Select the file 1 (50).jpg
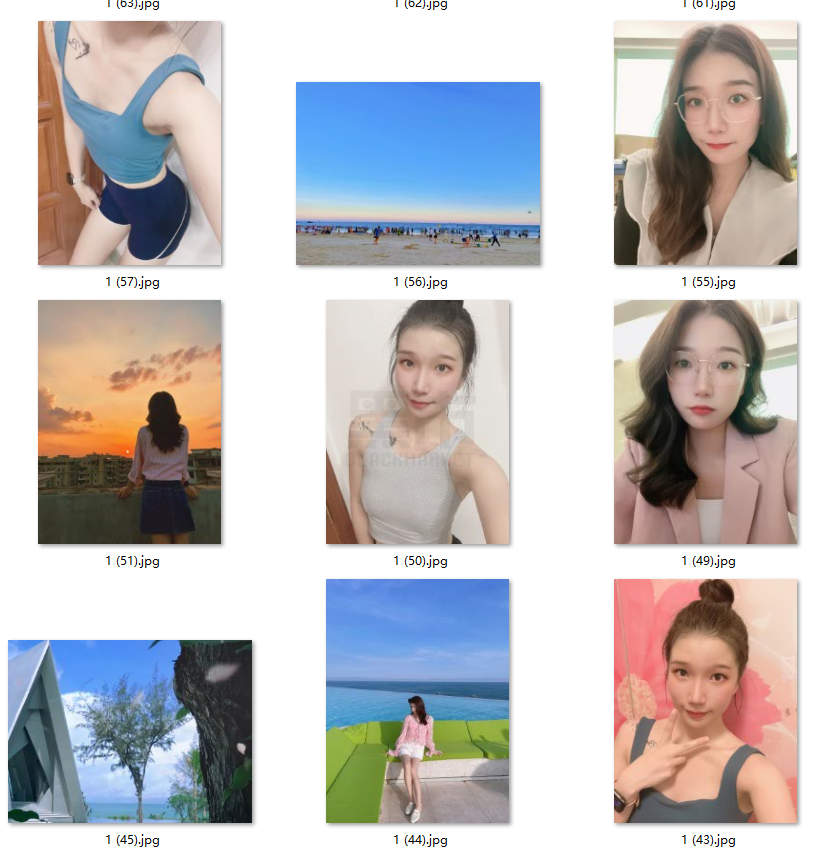This screenshot has width=822, height=855. coord(417,422)
